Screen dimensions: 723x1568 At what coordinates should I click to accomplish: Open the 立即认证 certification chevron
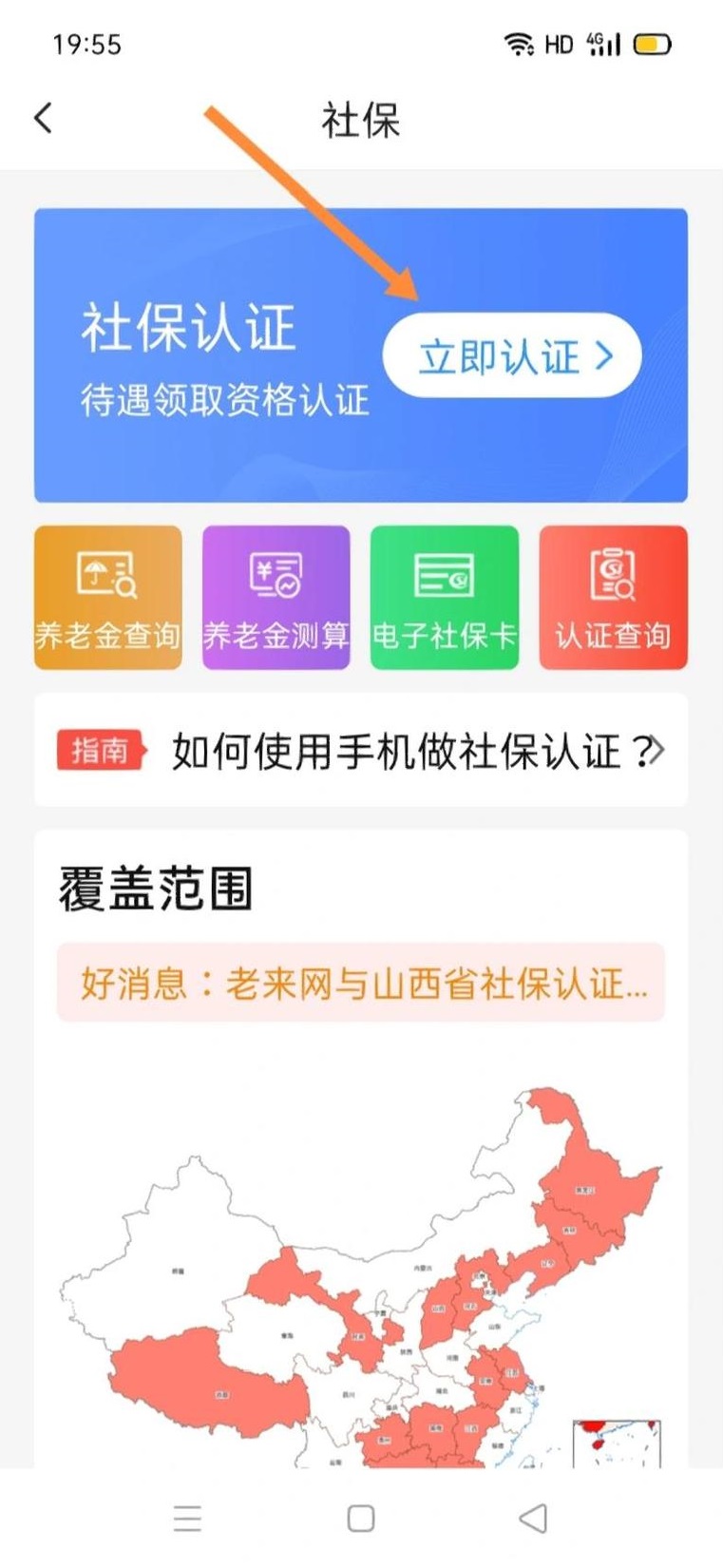tap(602, 354)
